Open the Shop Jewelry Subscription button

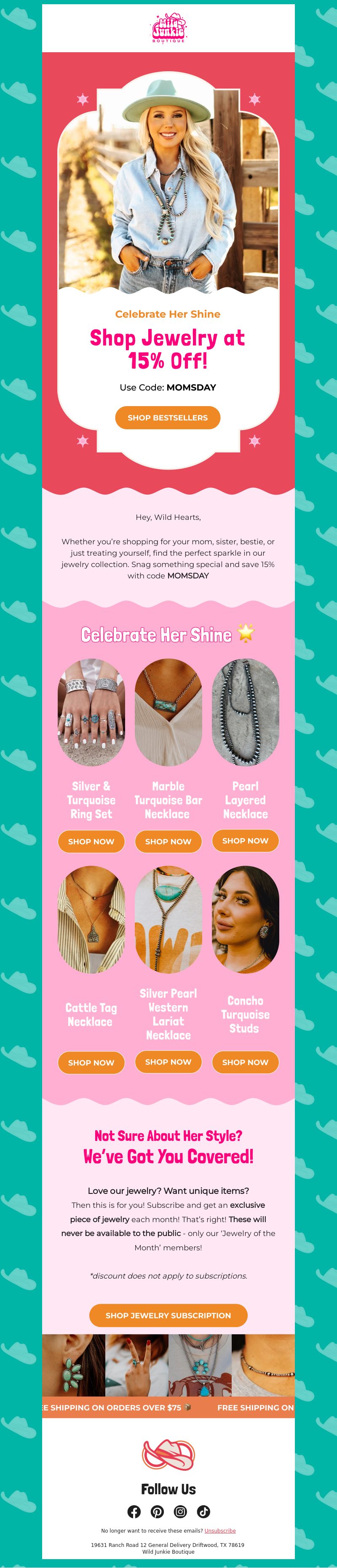pyautogui.click(x=168, y=1315)
